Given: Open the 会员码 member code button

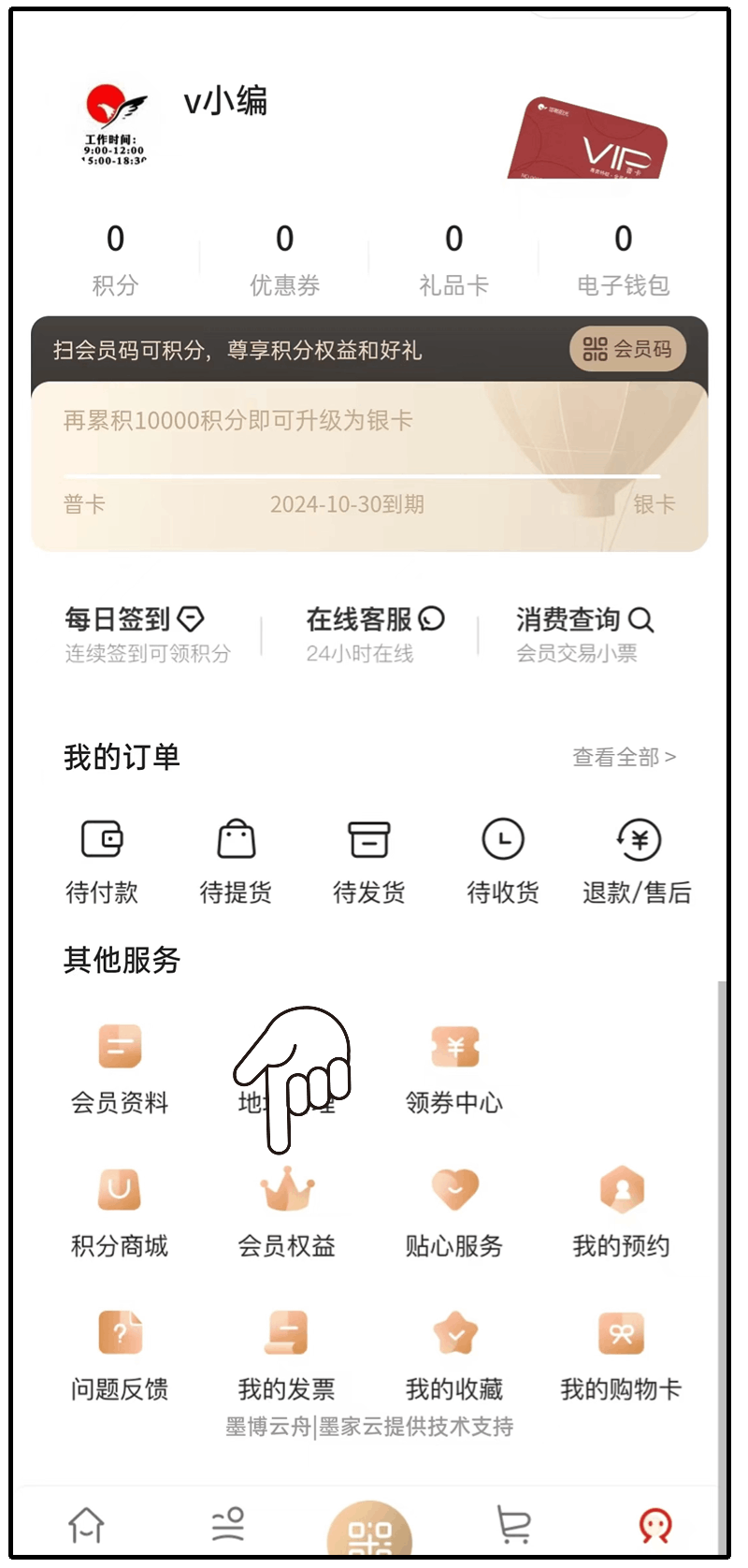Looking at the screenshot, I should tap(627, 349).
